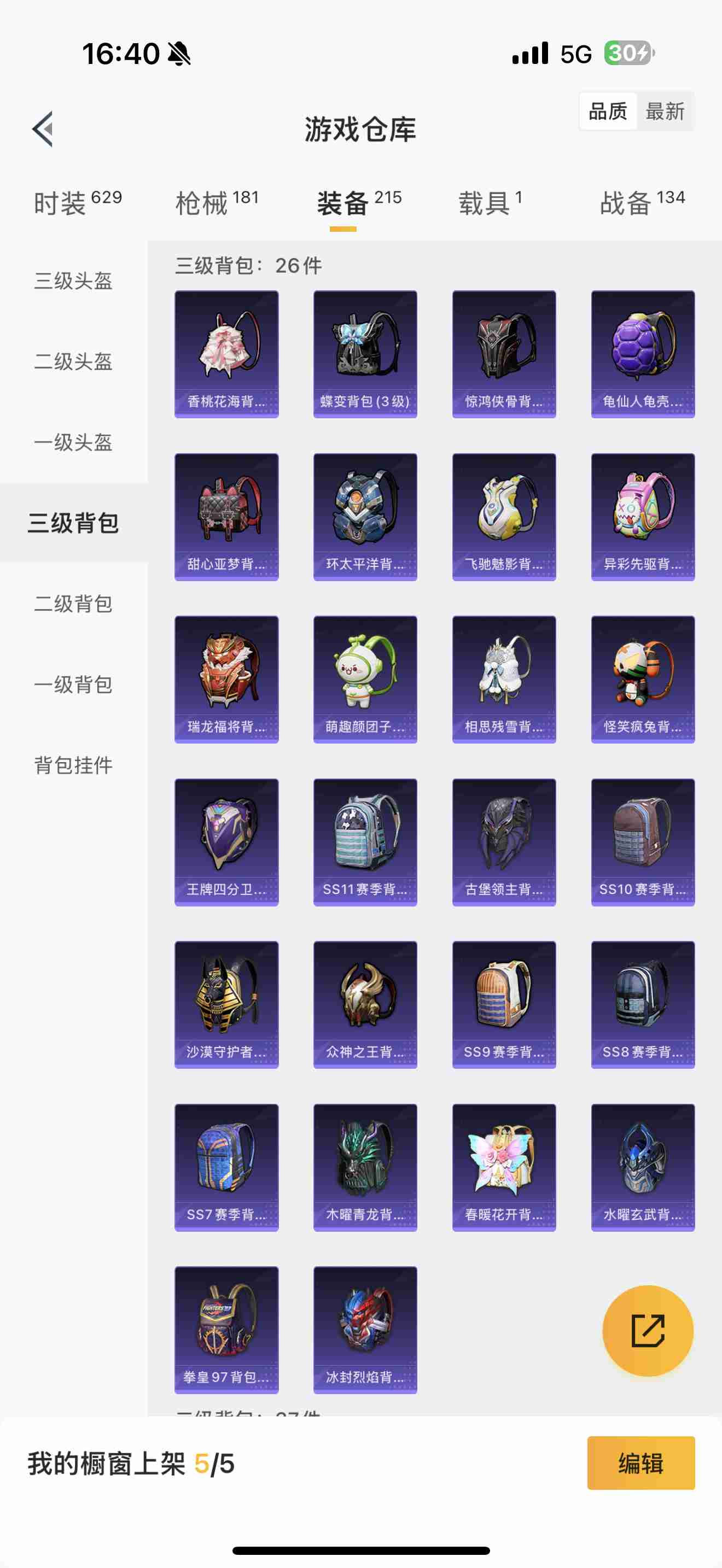Open the 拳皇97背包 item
This screenshot has width=722, height=1568.
click(226, 1330)
